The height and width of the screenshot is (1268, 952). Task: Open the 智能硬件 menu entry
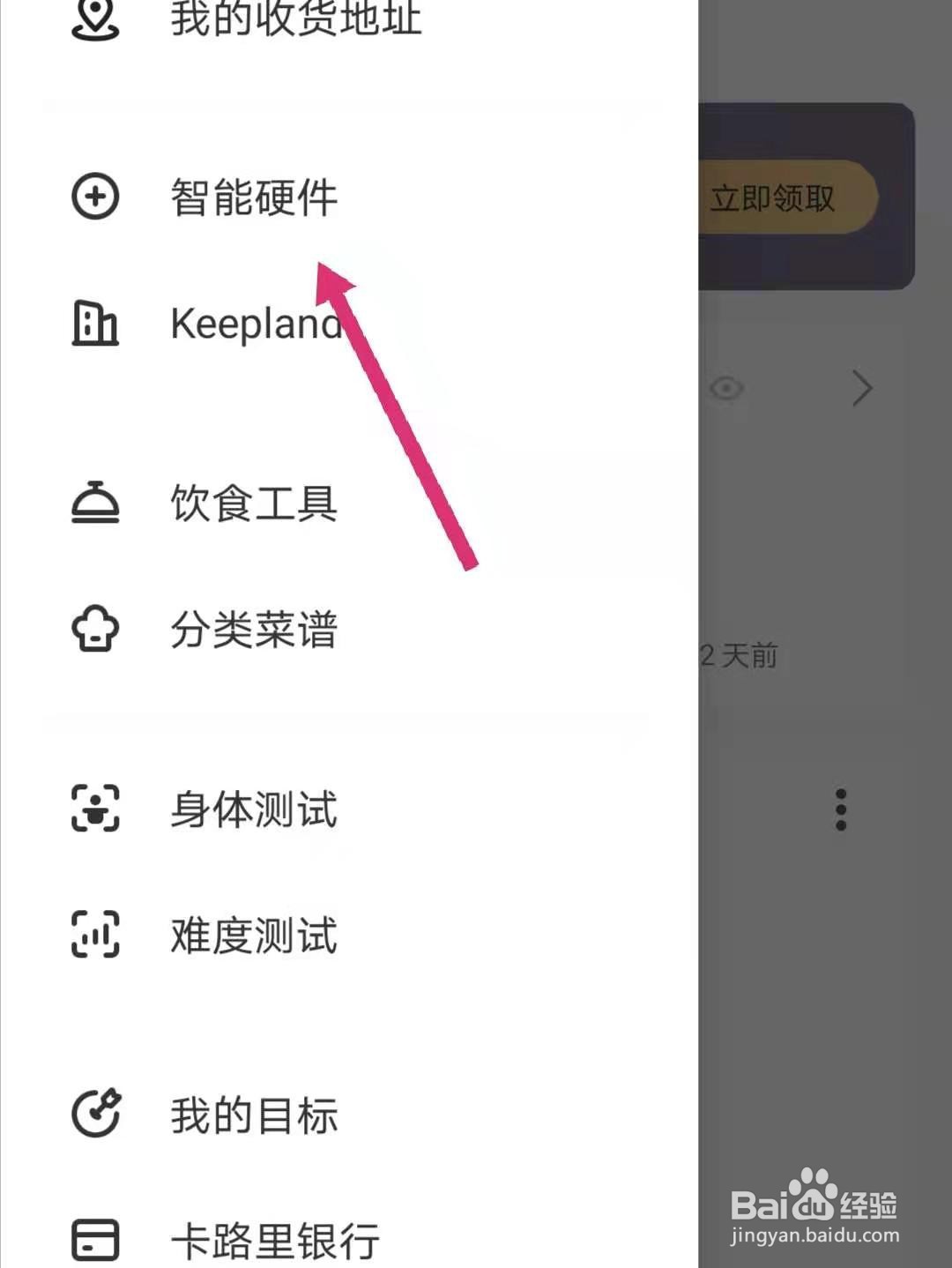pyautogui.click(x=254, y=197)
